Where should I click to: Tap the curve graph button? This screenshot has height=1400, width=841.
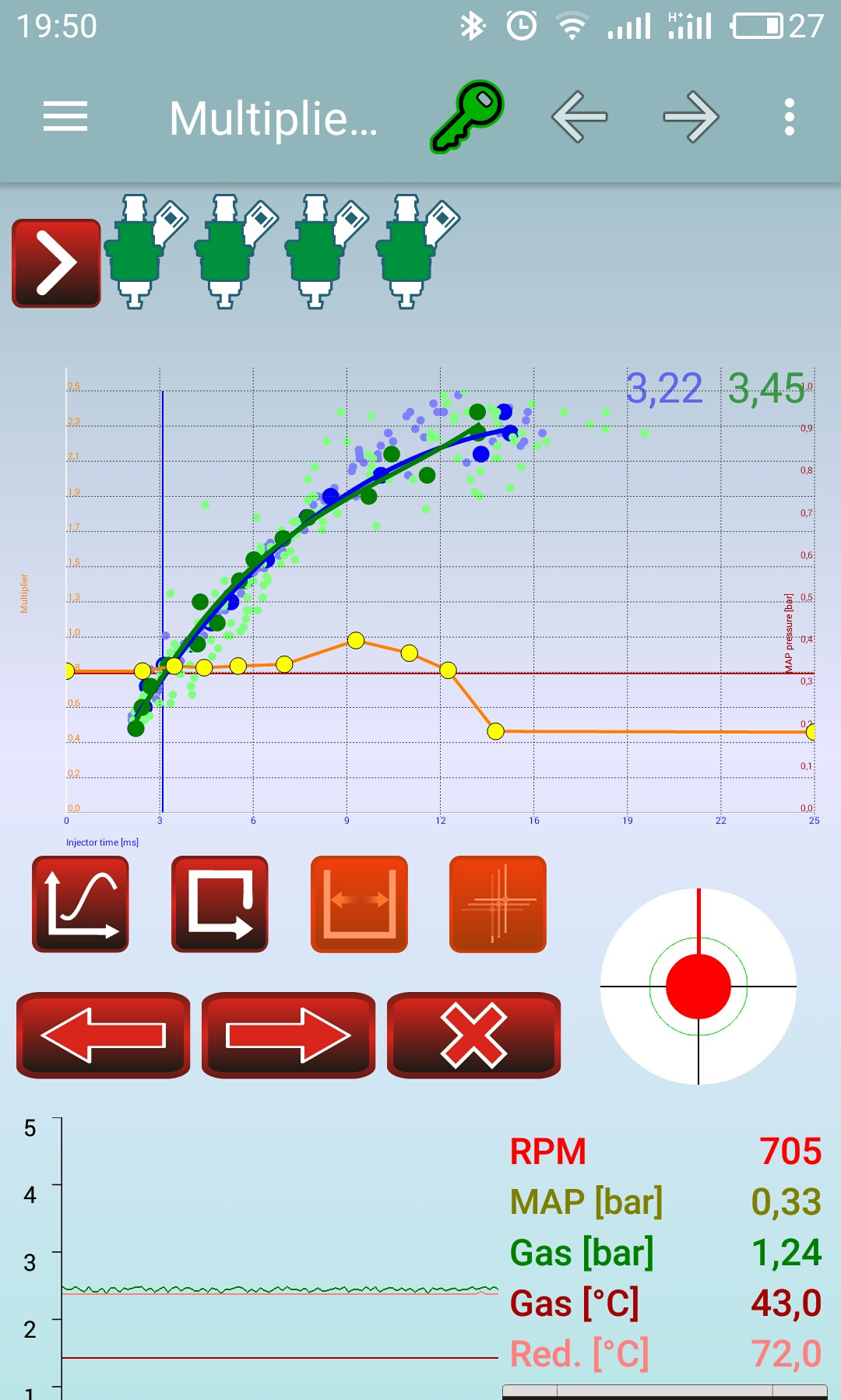coord(80,904)
